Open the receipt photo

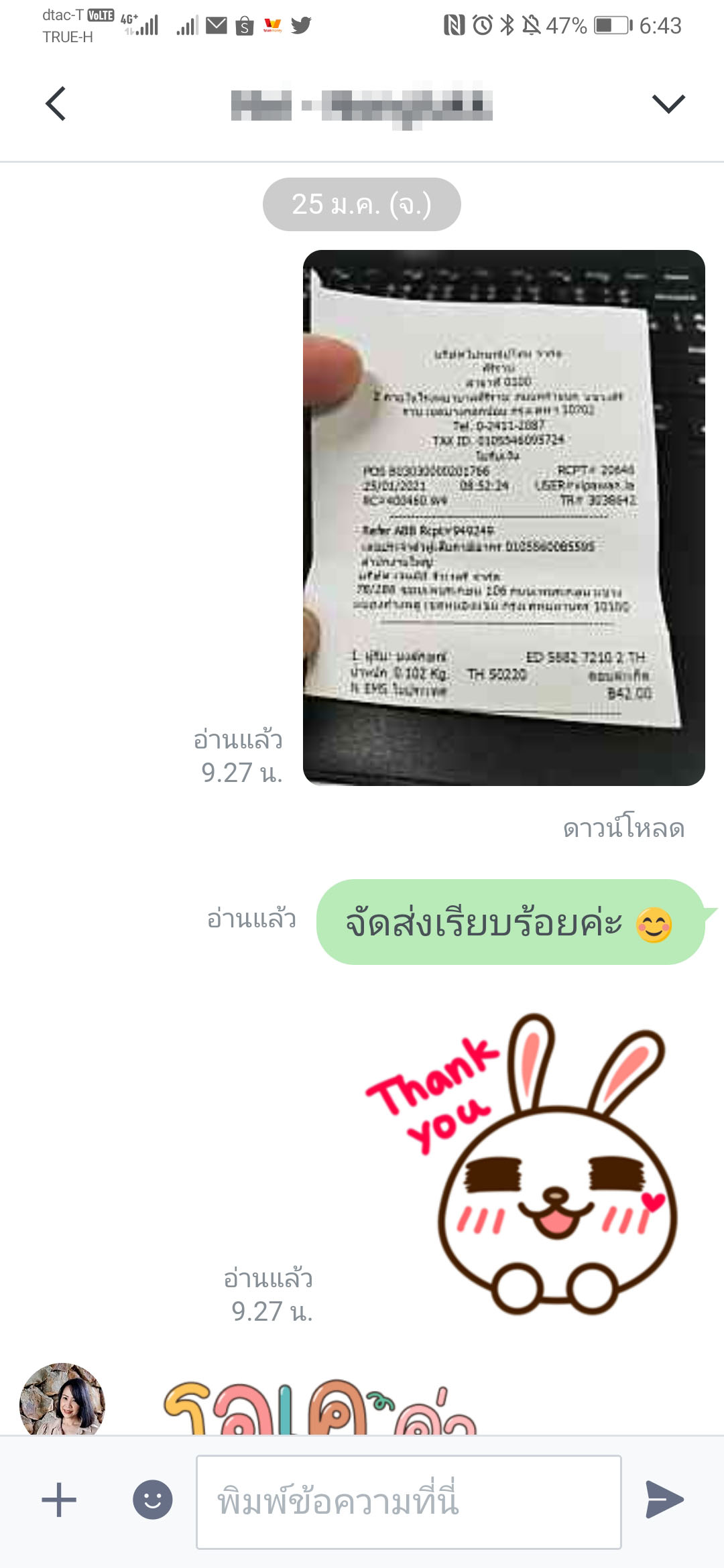point(503,517)
